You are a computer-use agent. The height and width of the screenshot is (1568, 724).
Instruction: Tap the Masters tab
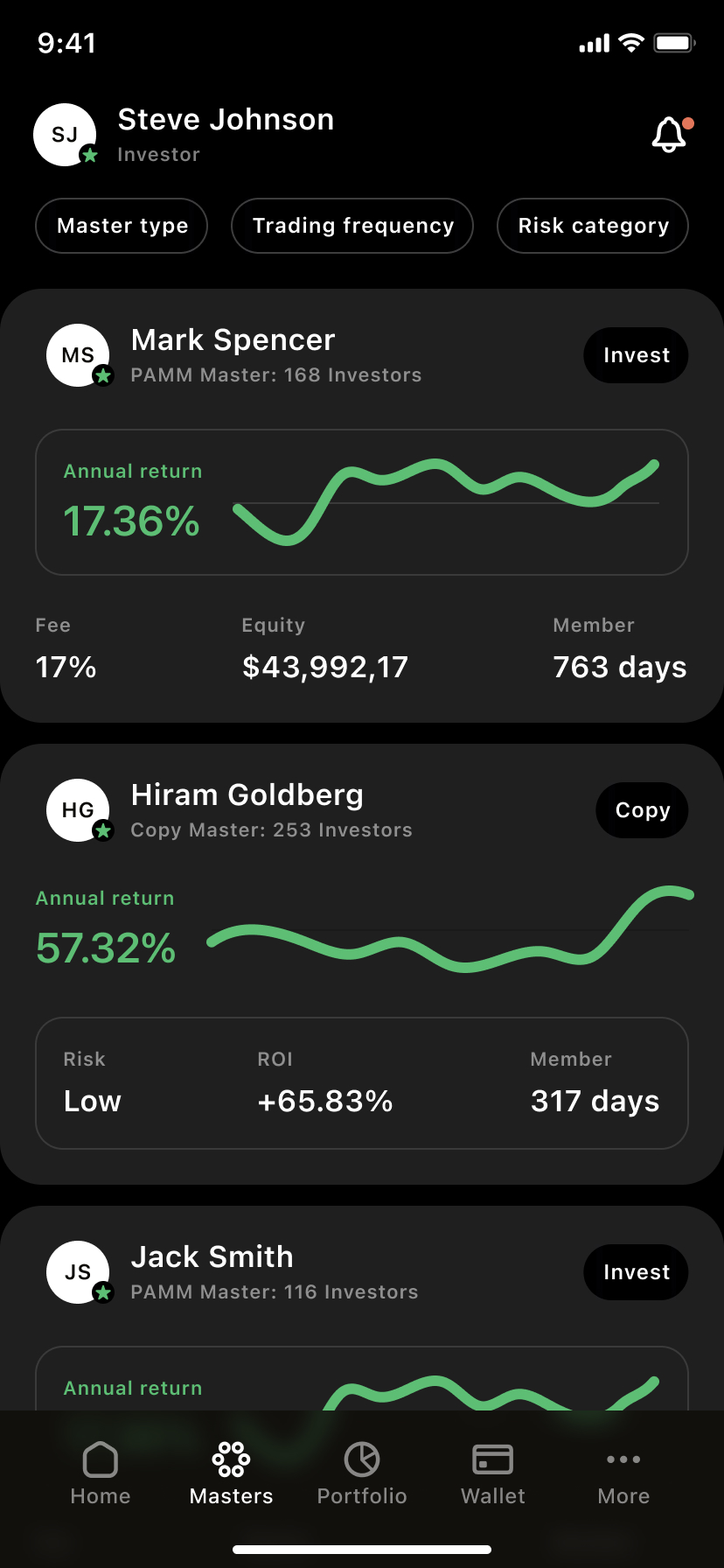[232, 1473]
